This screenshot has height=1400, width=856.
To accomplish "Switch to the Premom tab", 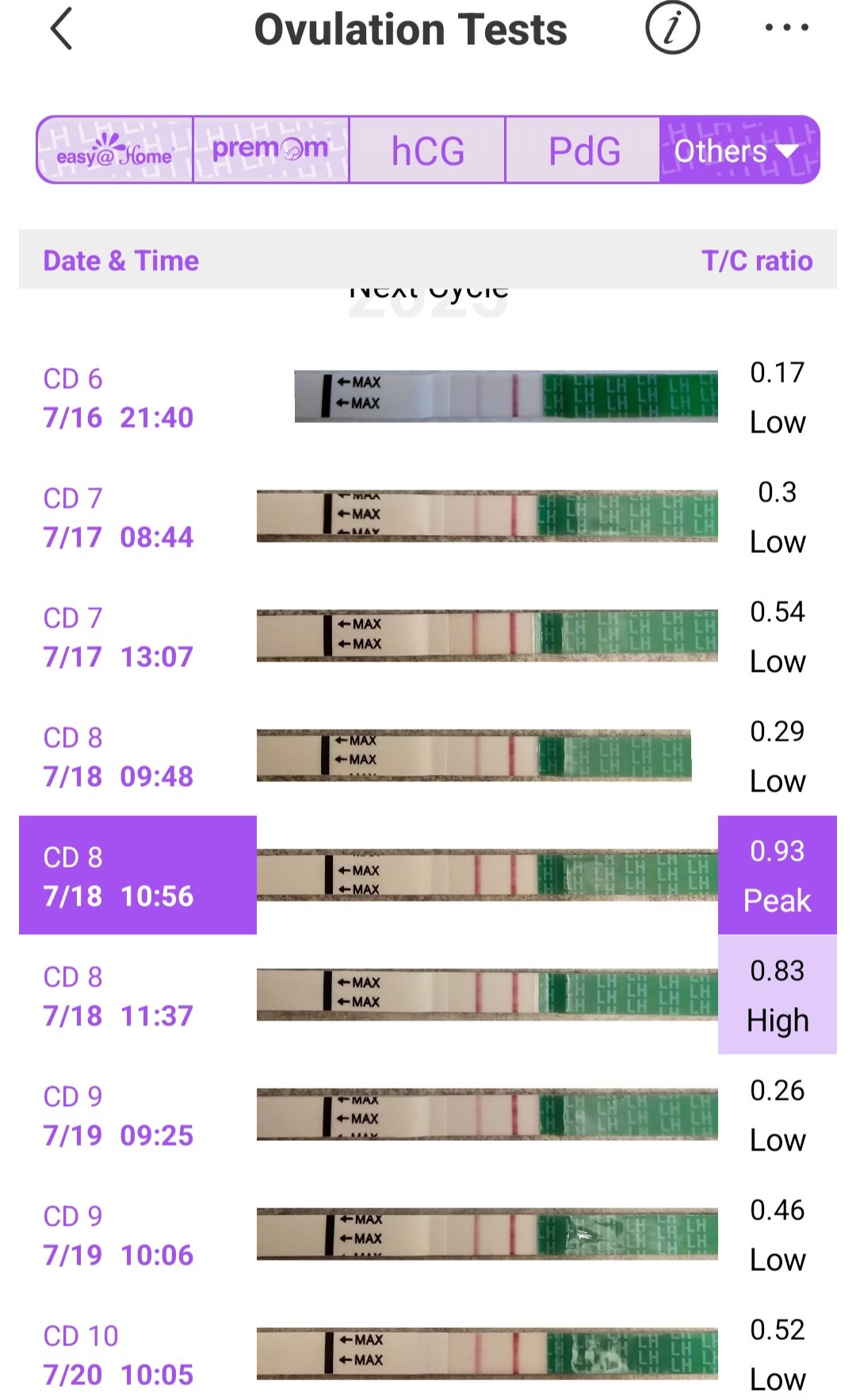I will 270,151.
